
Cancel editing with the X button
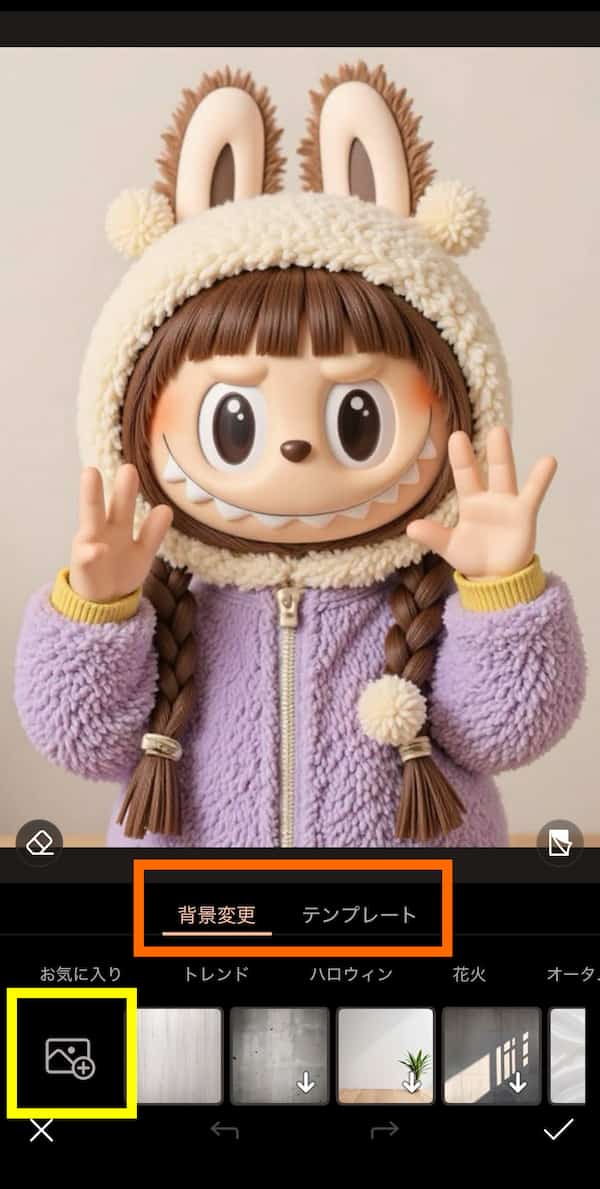coord(41,1131)
